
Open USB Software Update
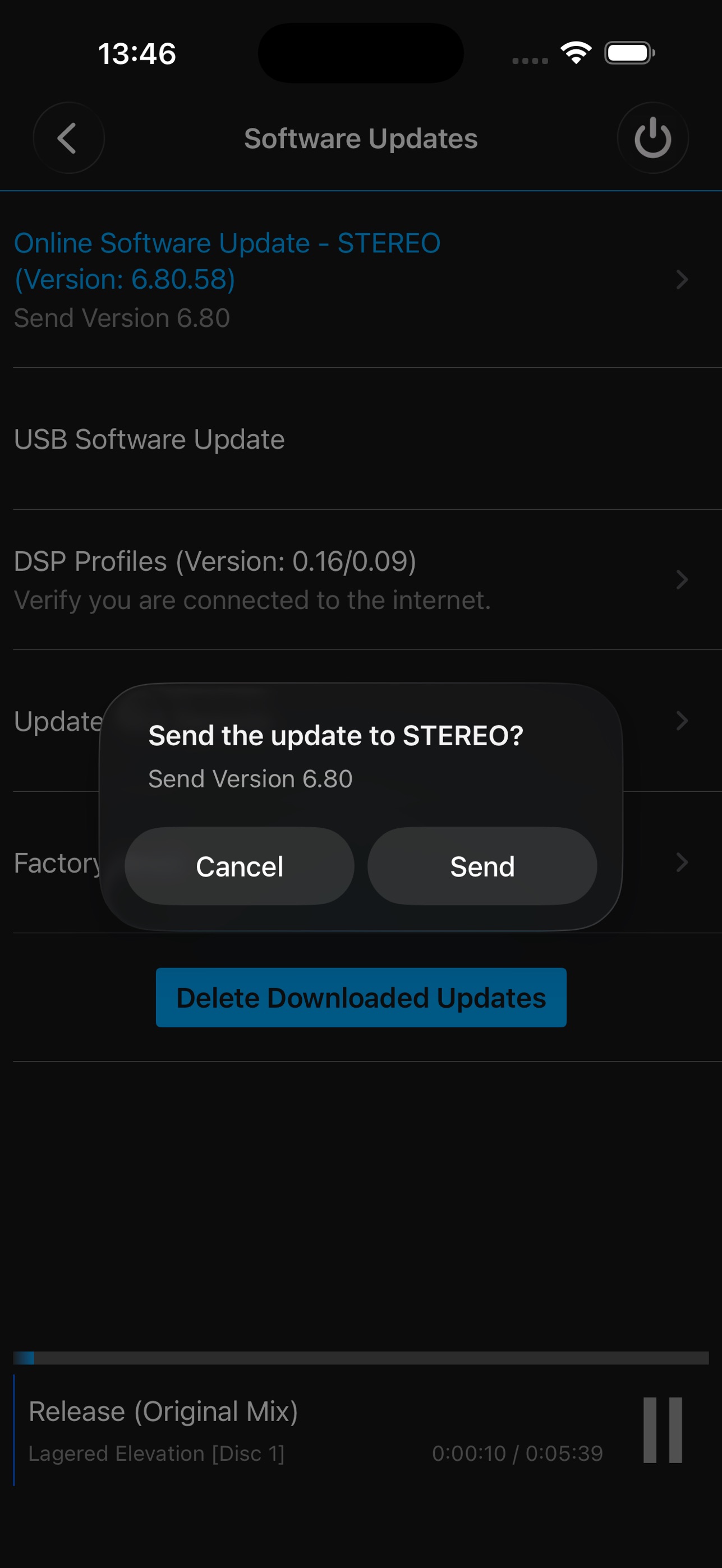(x=361, y=439)
